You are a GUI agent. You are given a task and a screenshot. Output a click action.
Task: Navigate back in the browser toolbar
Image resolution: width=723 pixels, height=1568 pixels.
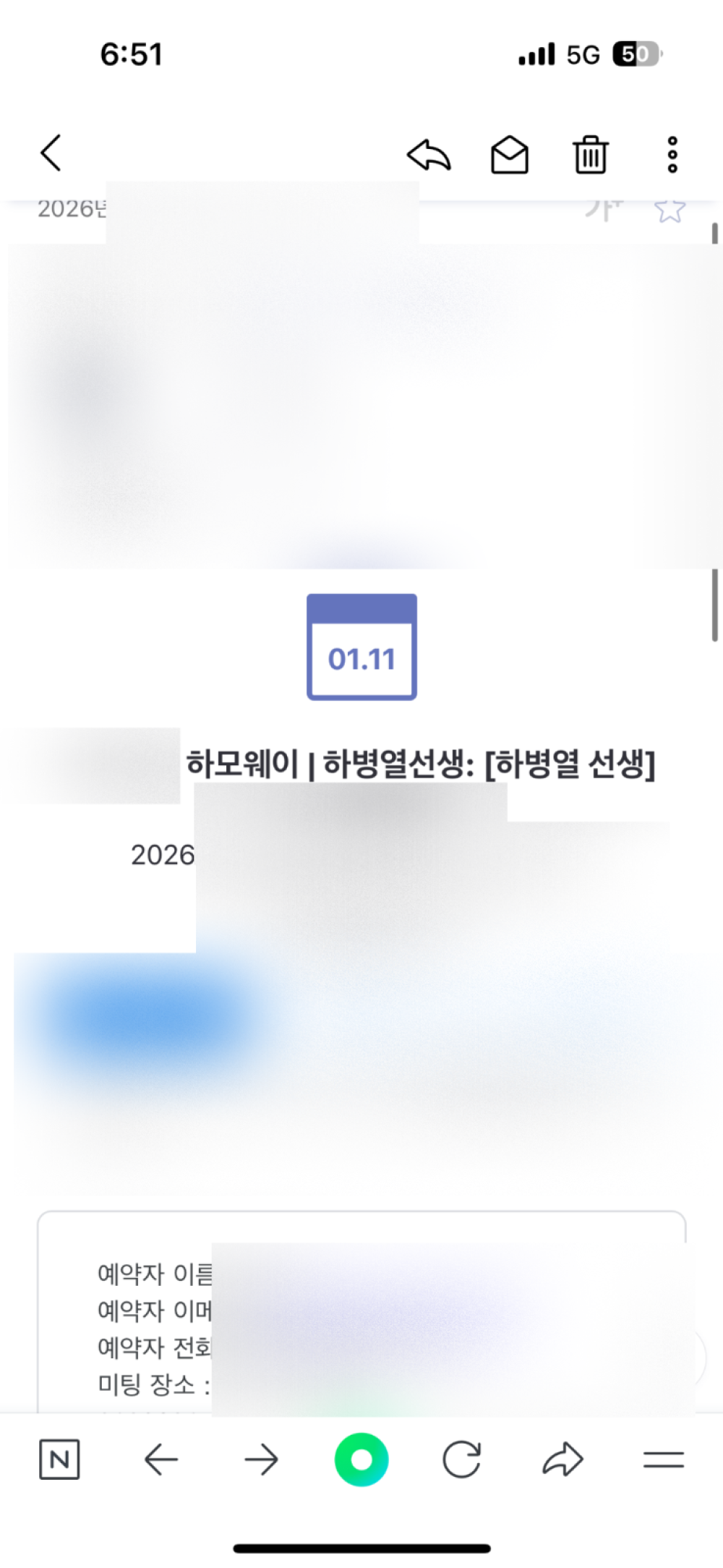click(x=161, y=1460)
